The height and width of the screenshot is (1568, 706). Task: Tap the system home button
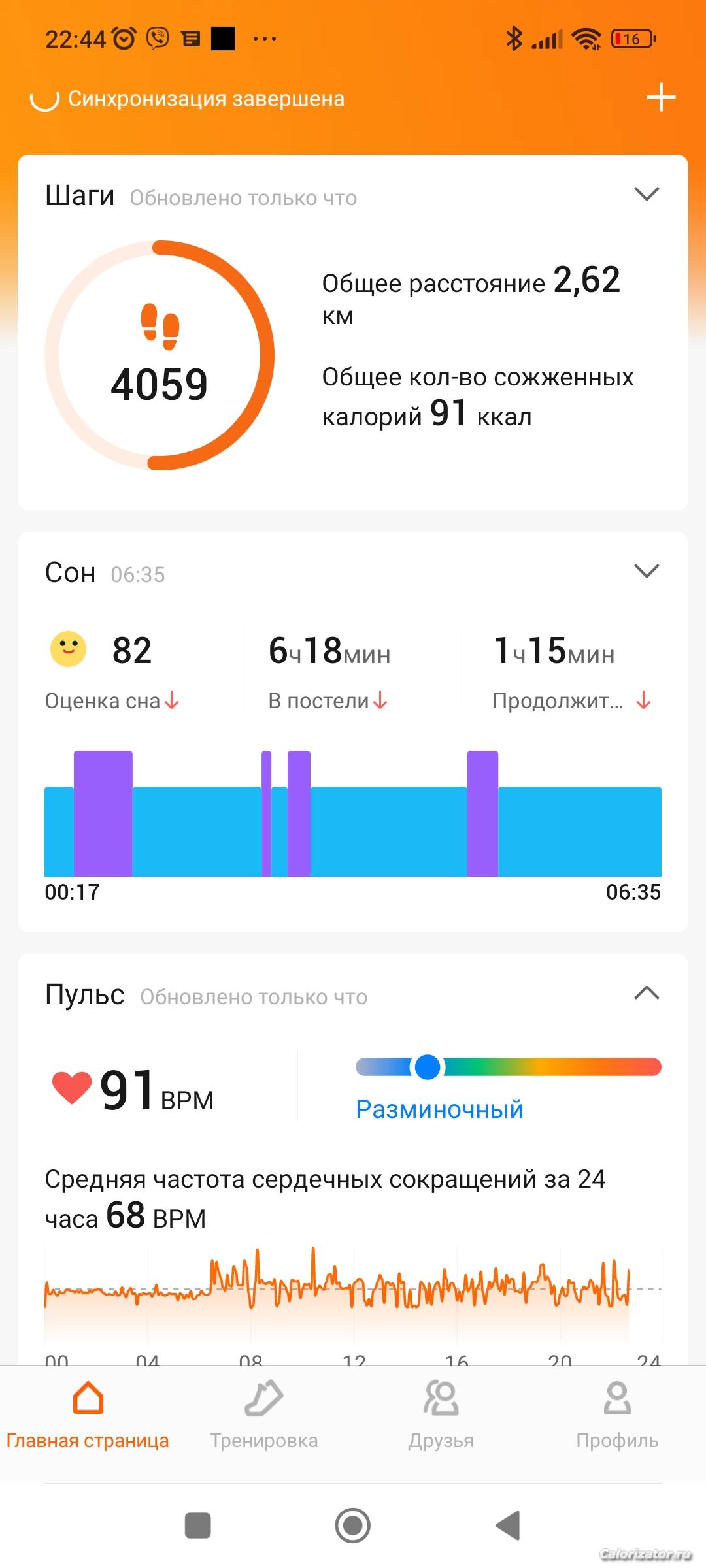point(353,1526)
